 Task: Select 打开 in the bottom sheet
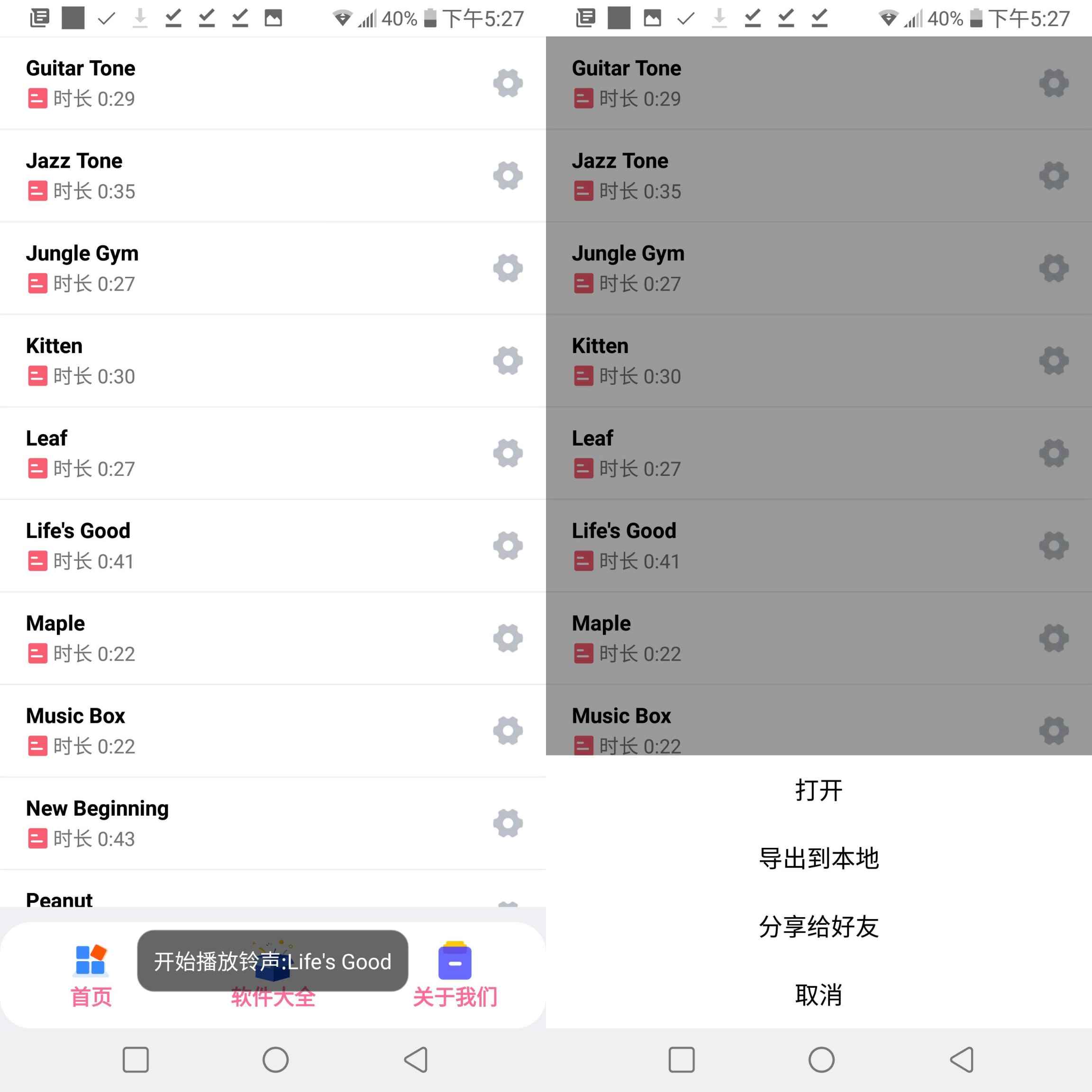coord(819,790)
